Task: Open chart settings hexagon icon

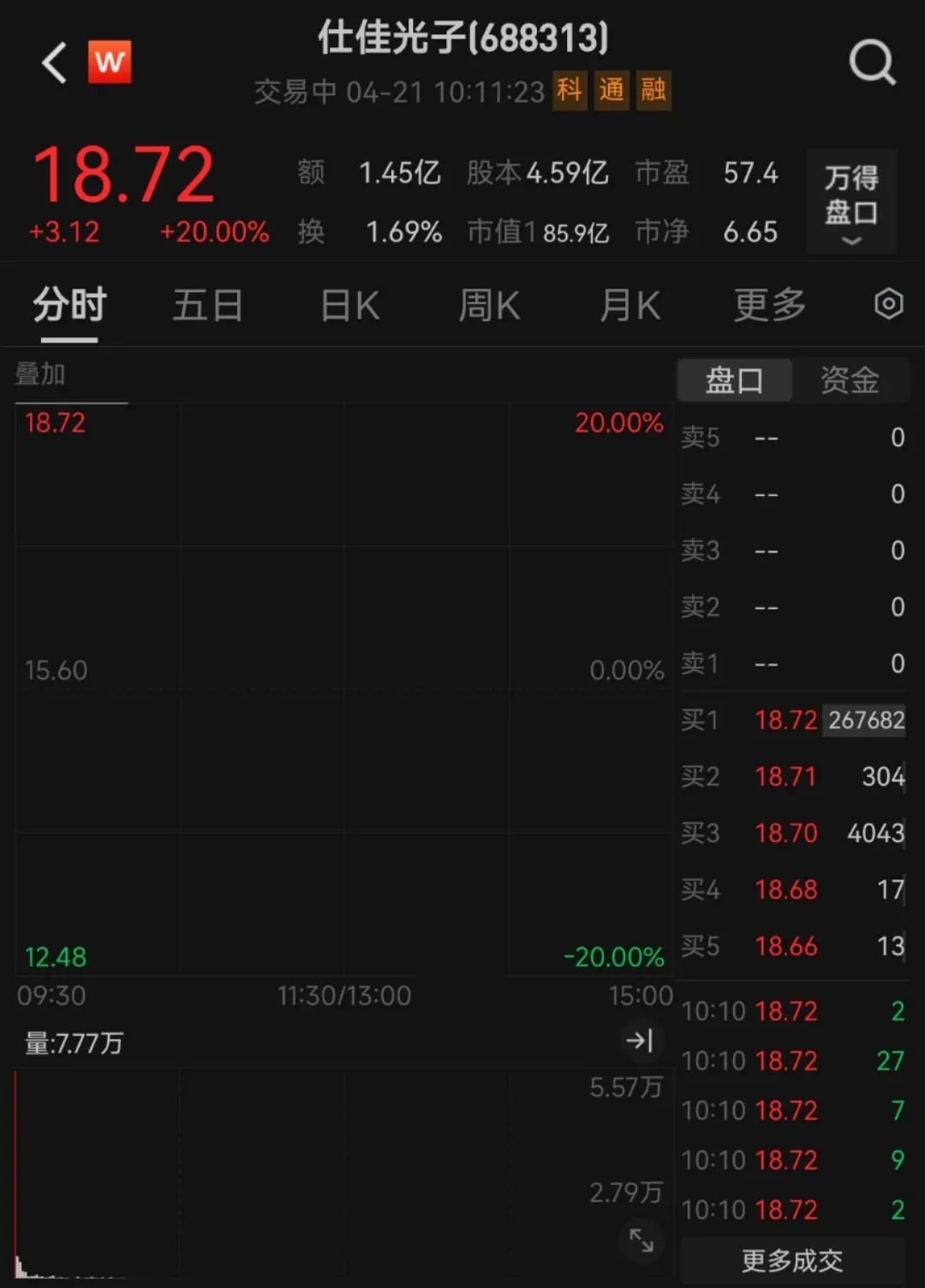Action: tap(888, 304)
